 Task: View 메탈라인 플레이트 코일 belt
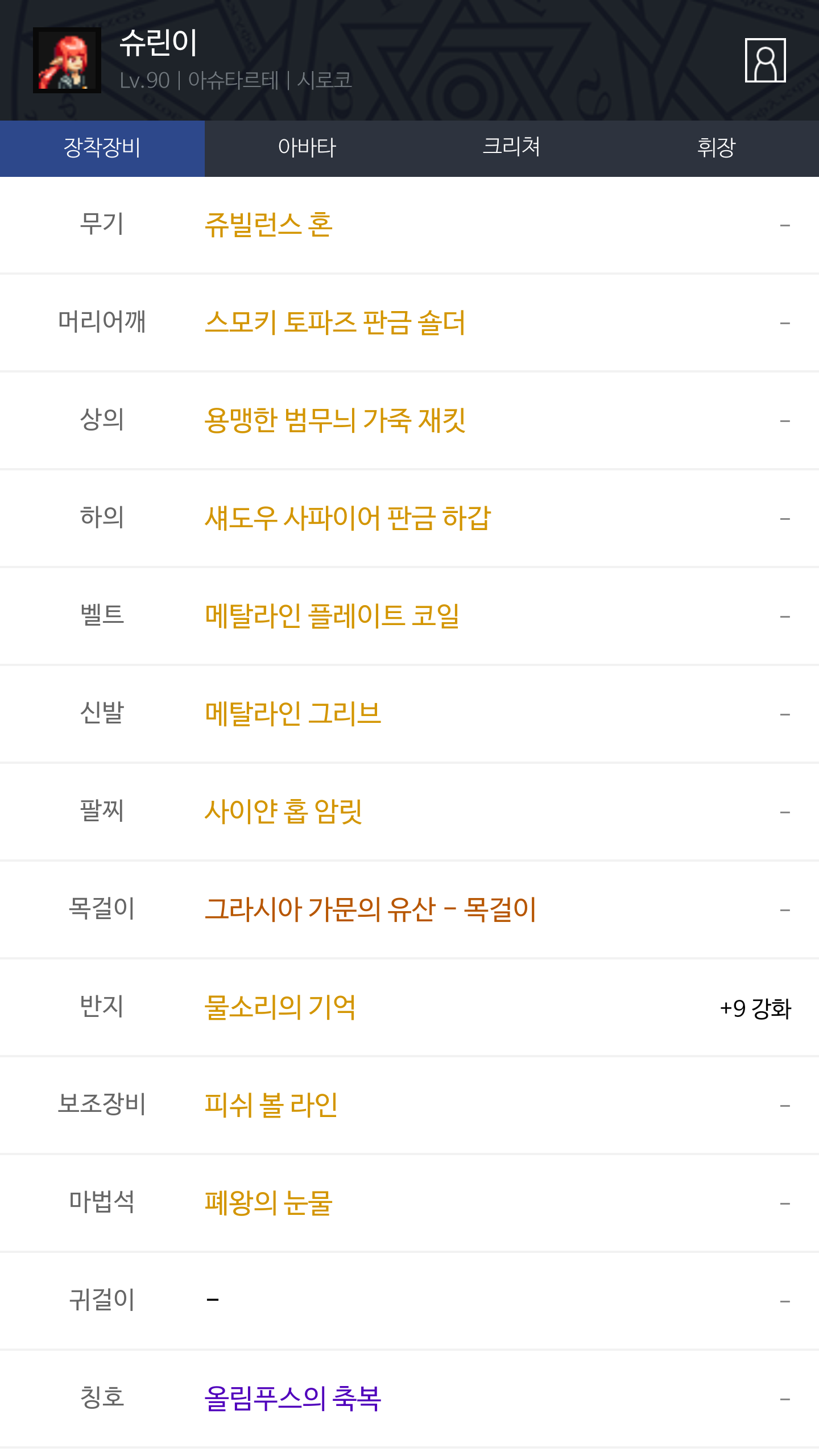coord(332,617)
